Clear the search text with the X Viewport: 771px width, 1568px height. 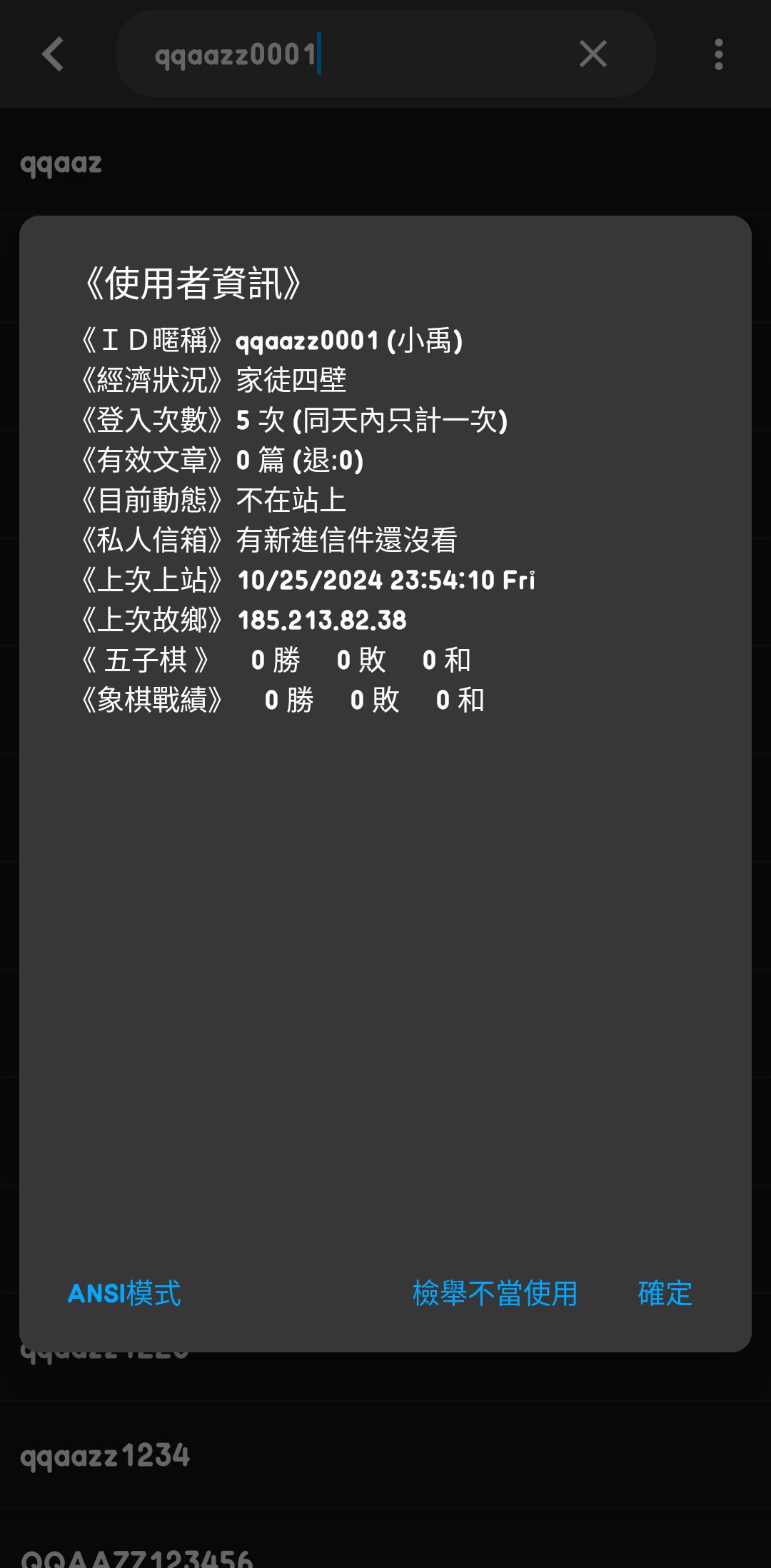pos(593,54)
